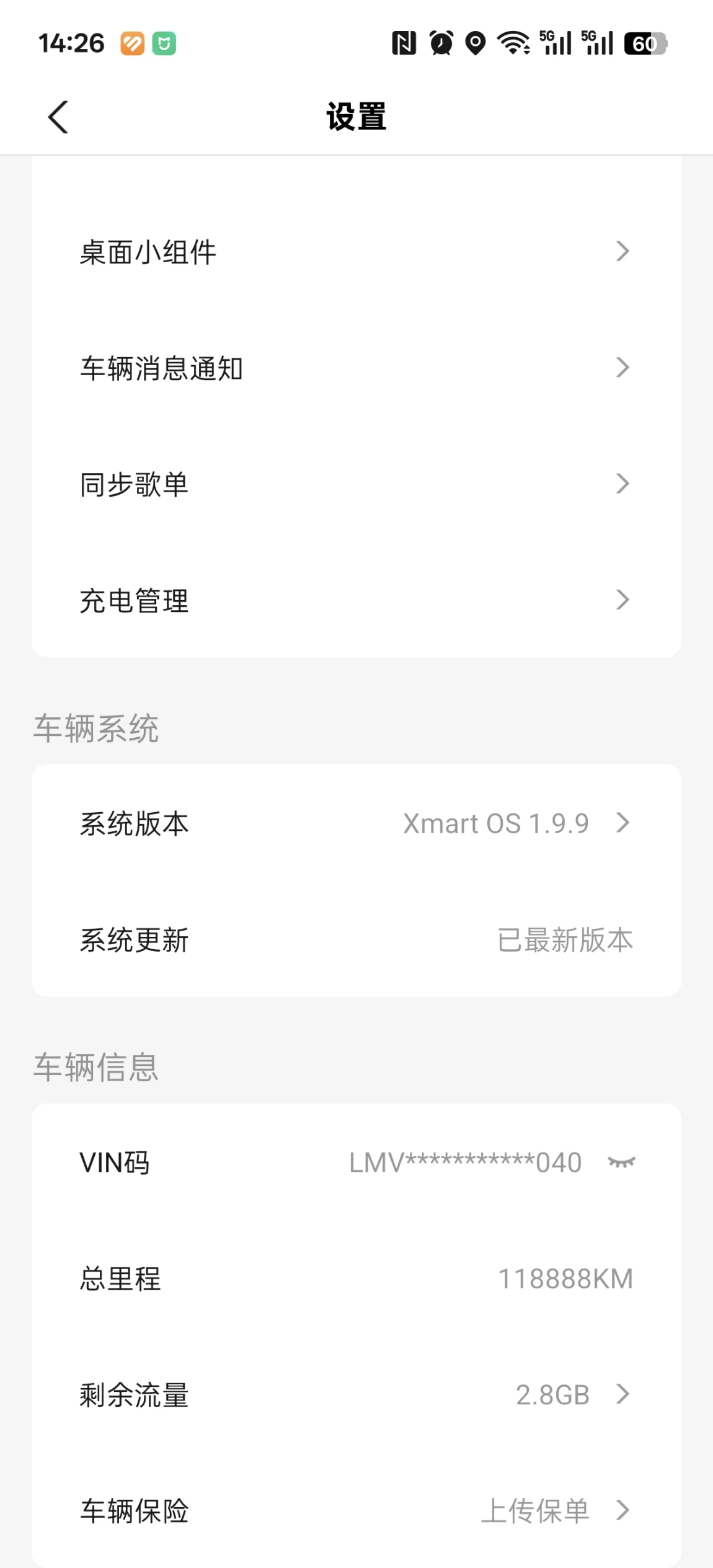Open 桌面小组件 settings
Screen dimensions: 713x1568
click(x=356, y=252)
